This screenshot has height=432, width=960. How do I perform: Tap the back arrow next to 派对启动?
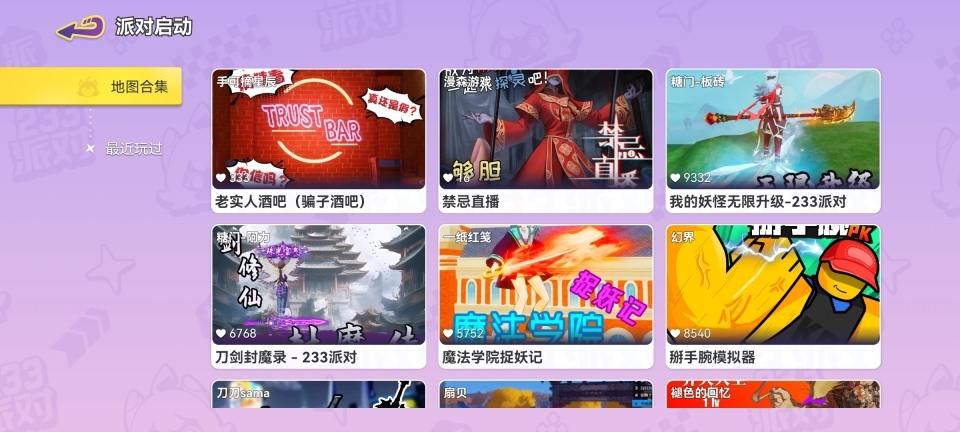tap(80, 28)
